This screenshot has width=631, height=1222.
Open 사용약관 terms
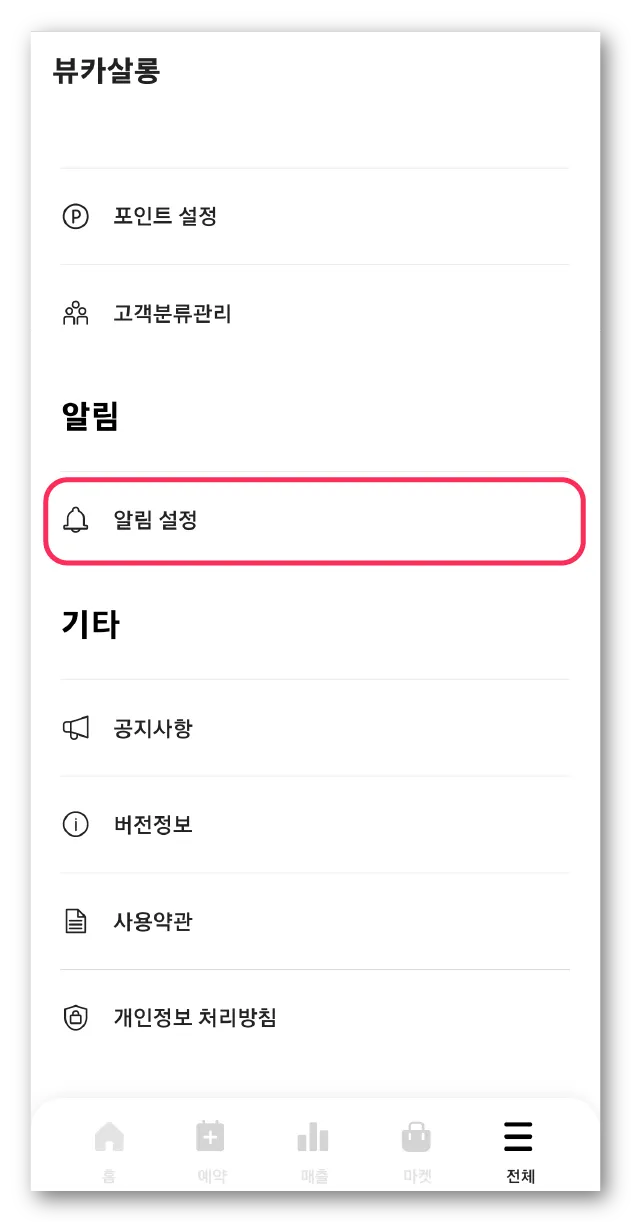[x=315, y=921]
